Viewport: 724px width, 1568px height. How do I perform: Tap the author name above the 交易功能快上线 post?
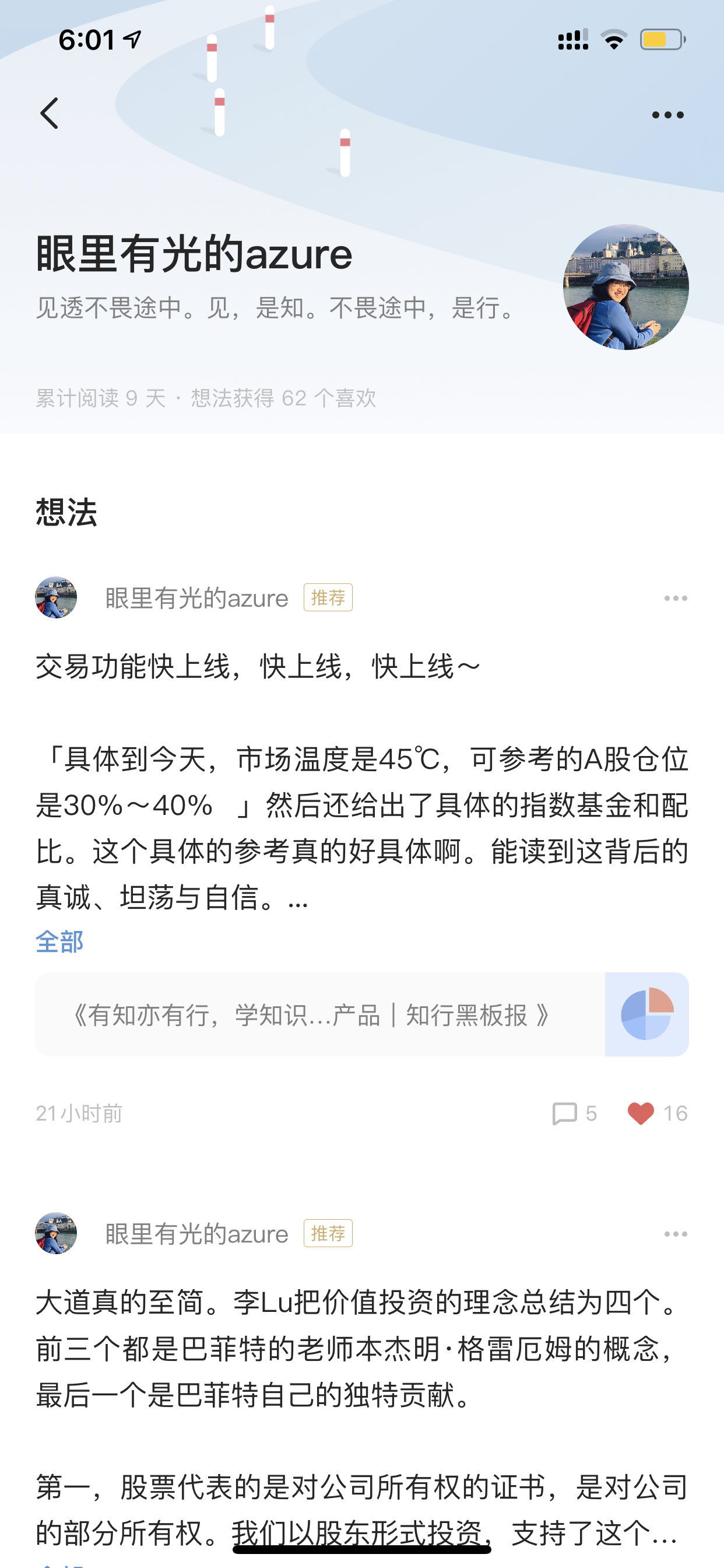click(196, 598)
